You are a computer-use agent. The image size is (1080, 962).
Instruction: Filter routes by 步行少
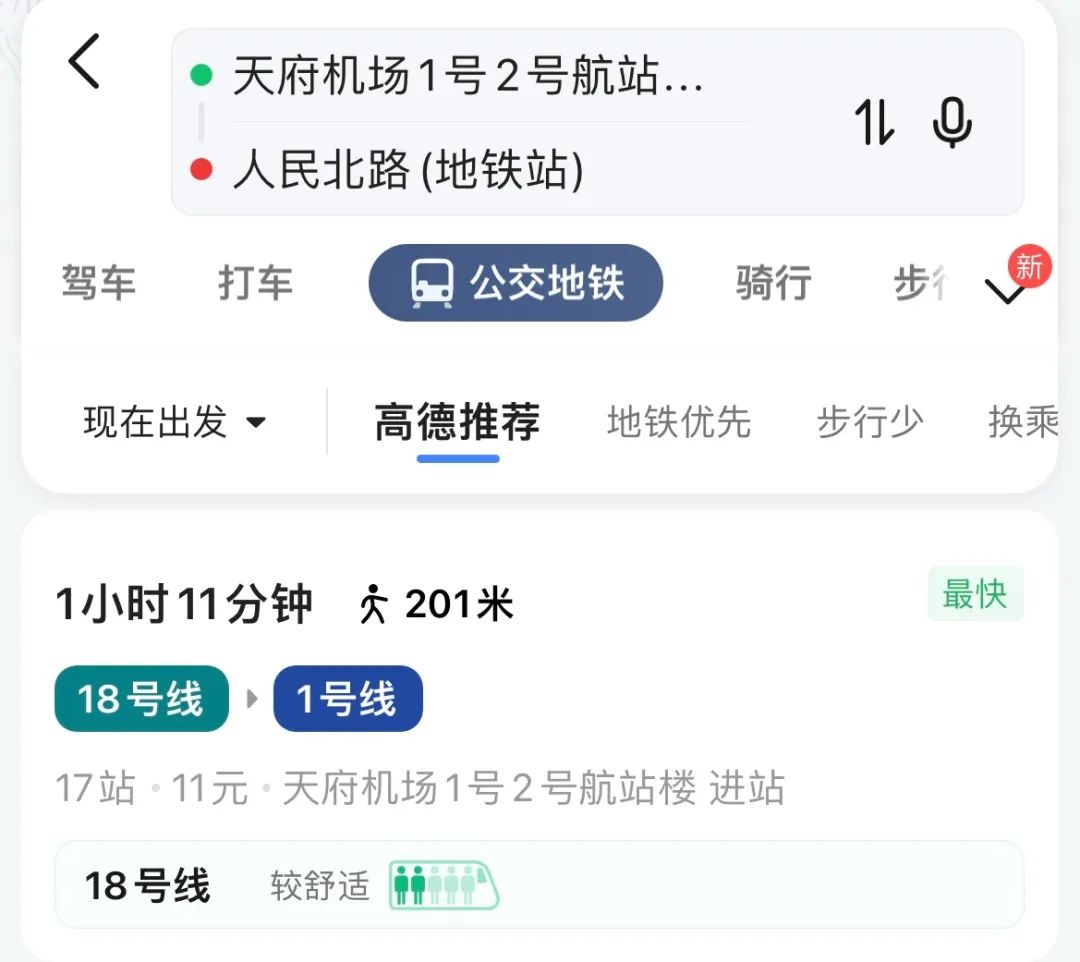[869, 422]
